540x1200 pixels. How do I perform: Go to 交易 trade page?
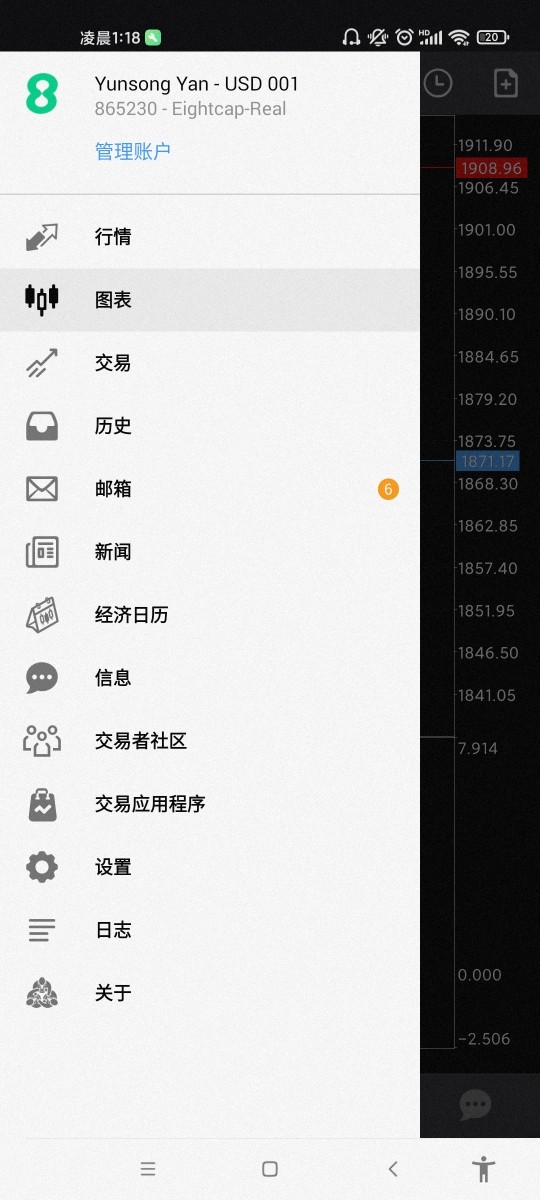[x=210, y=363]
